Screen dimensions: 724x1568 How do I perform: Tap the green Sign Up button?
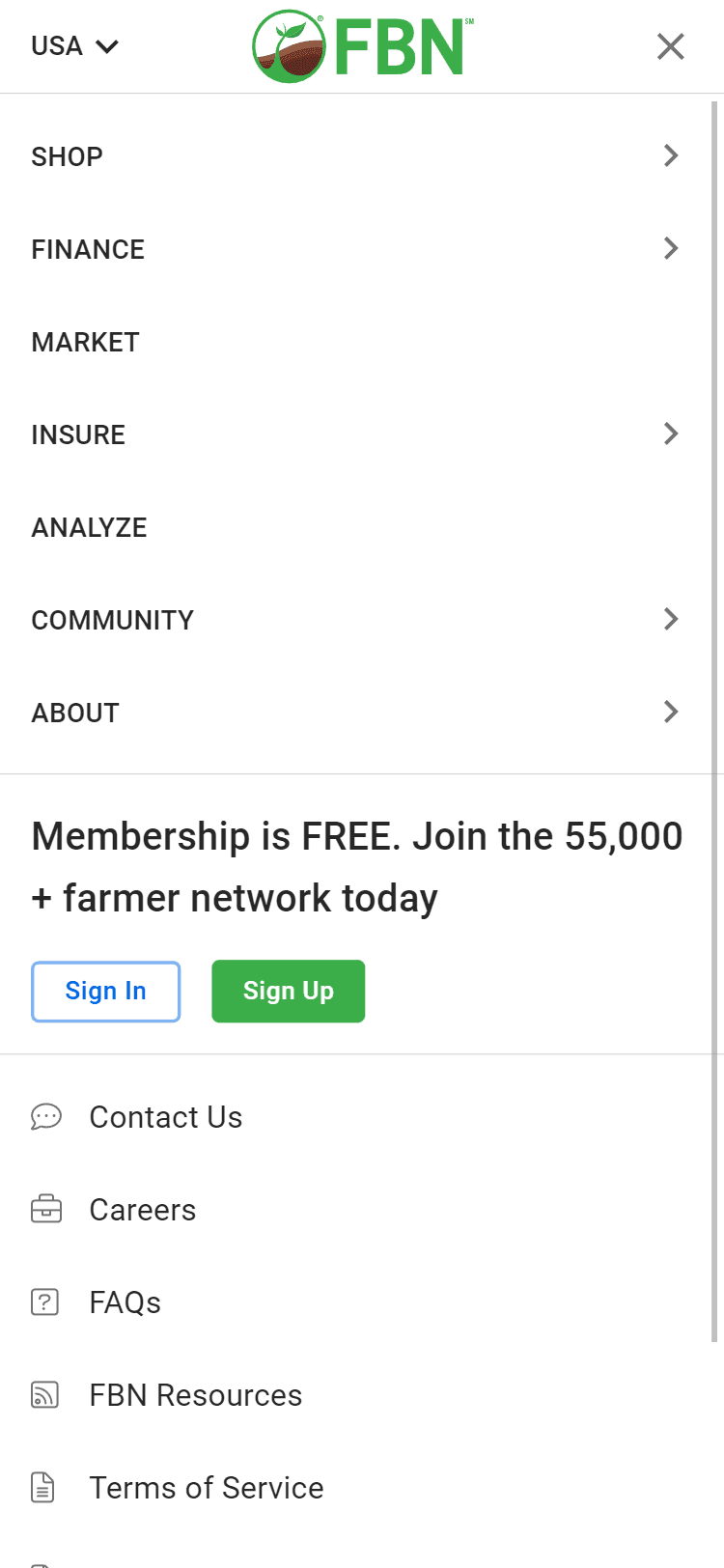coord(289,992)
